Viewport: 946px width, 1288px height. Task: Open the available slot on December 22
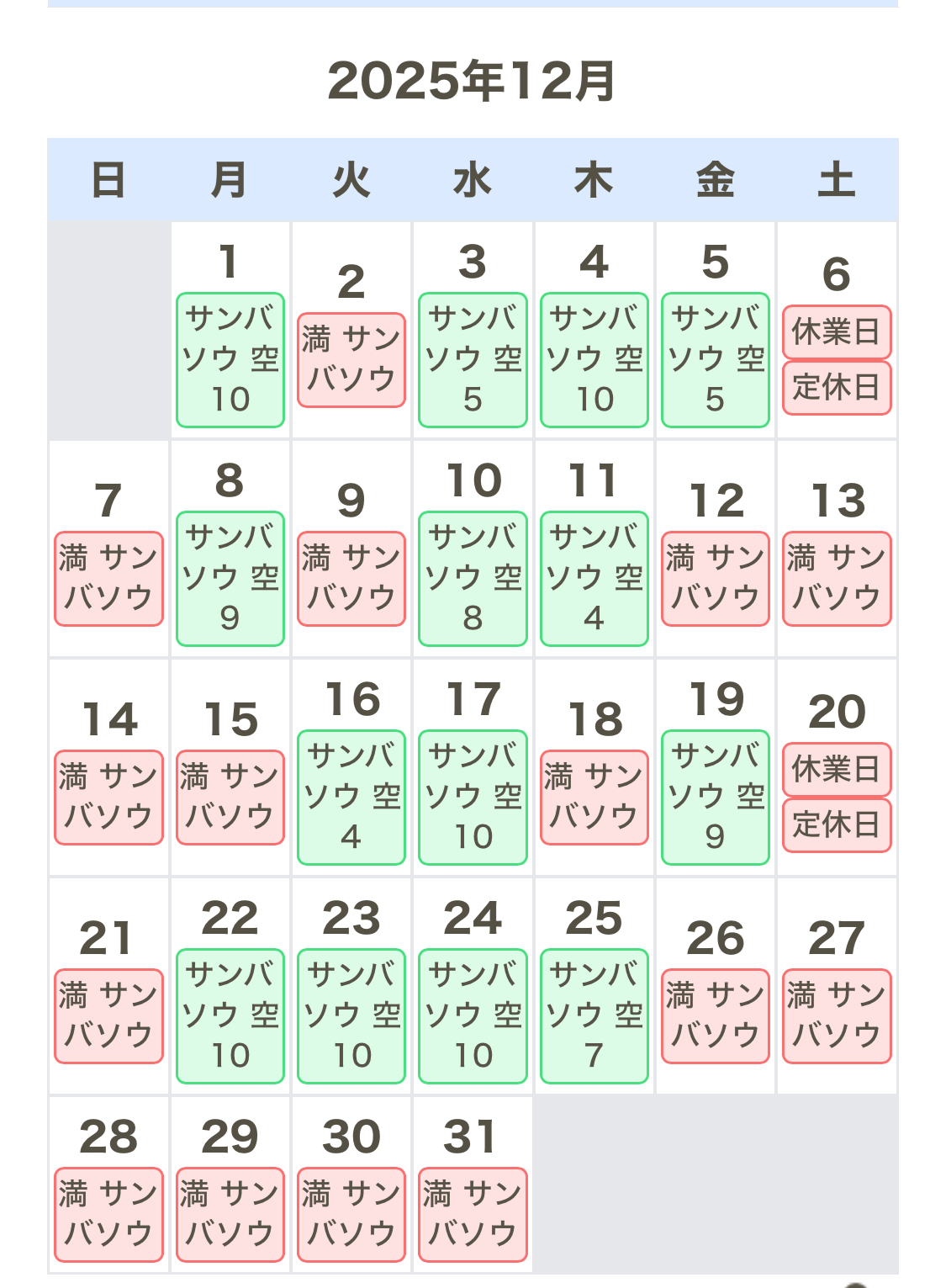tap(230, 1016)
